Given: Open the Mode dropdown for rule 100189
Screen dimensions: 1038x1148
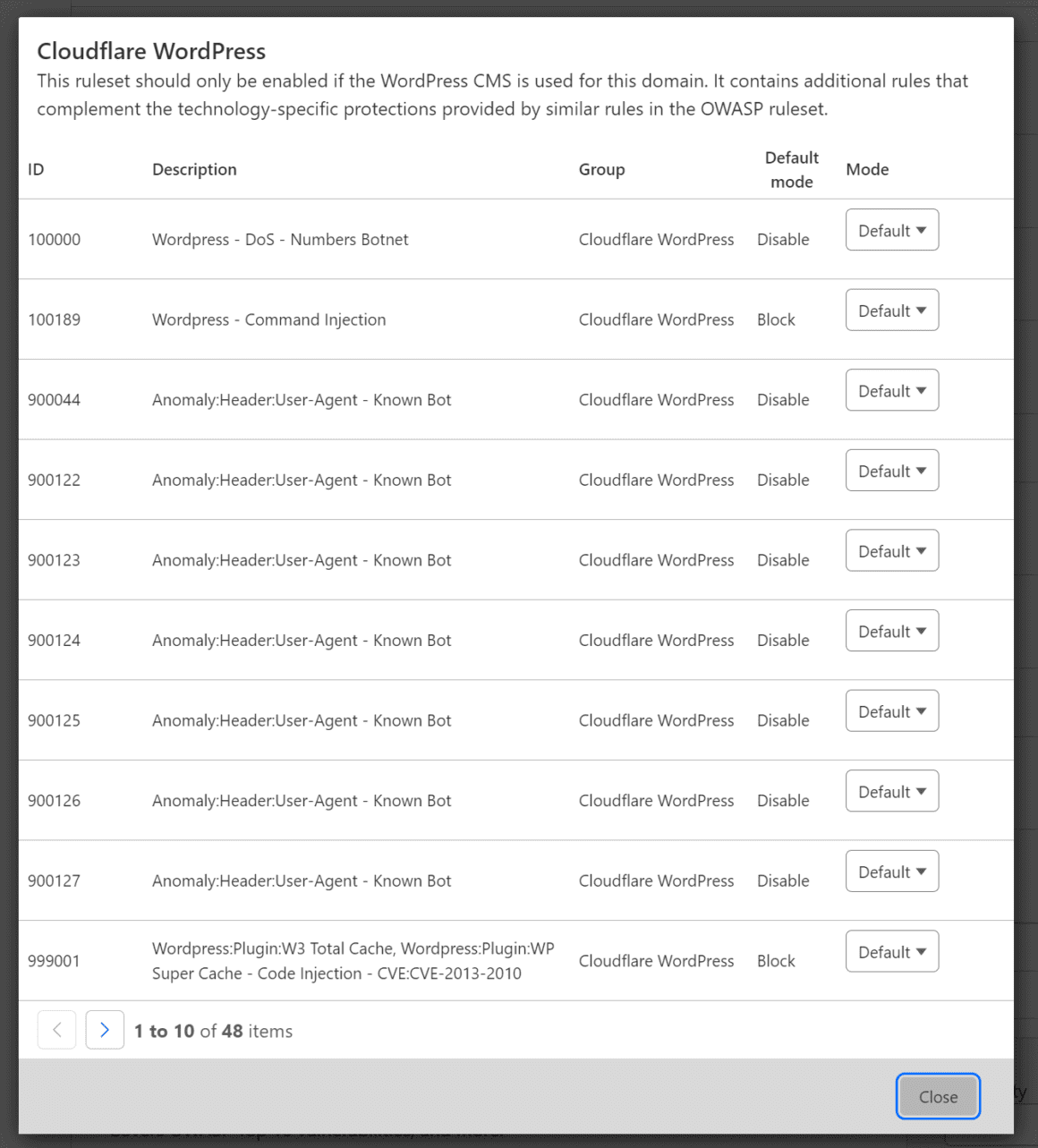Looking at the screenshot, I should tap(890, 310).
